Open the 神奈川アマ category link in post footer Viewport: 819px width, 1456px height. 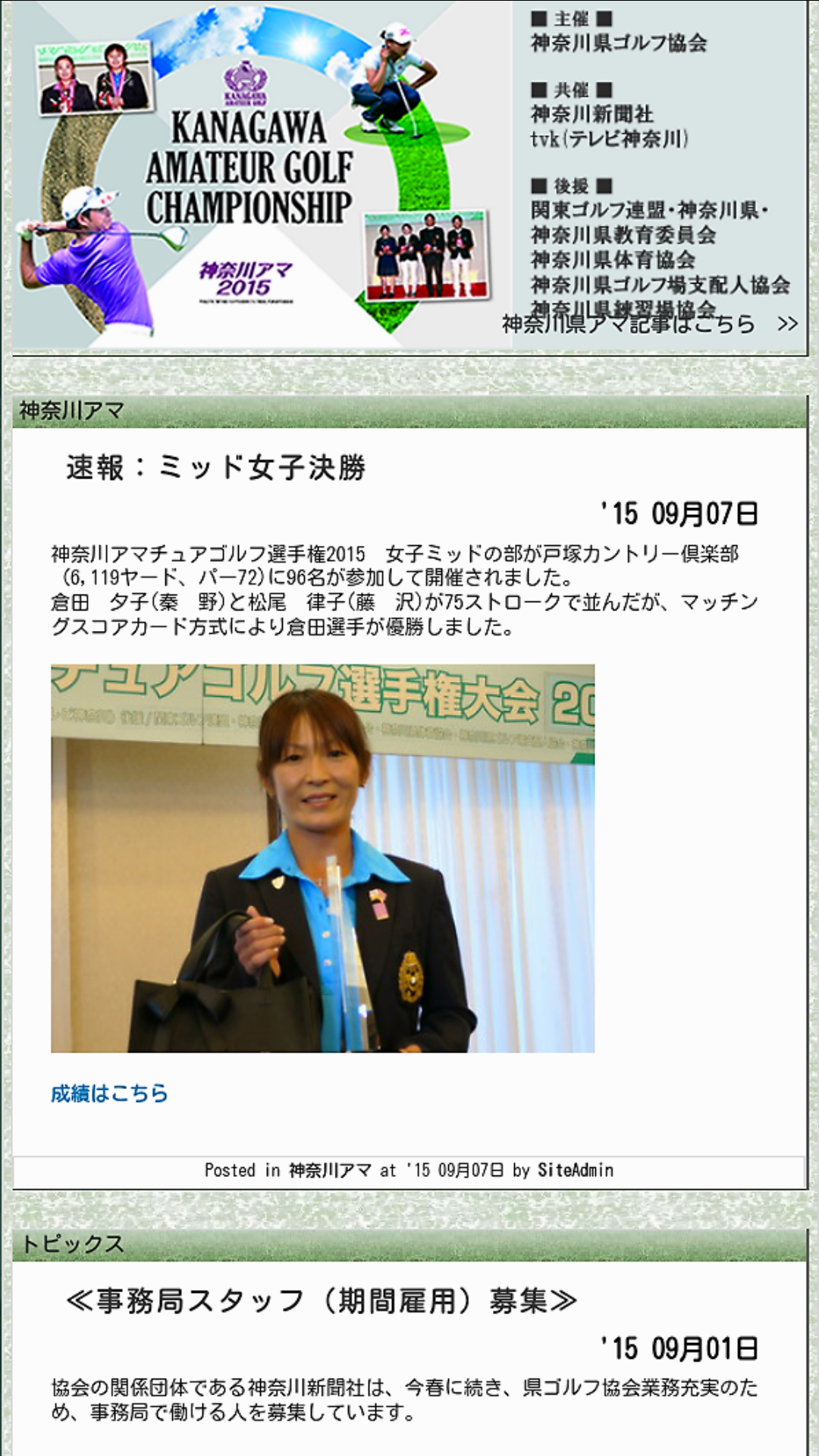click(x=330, y=1170)
